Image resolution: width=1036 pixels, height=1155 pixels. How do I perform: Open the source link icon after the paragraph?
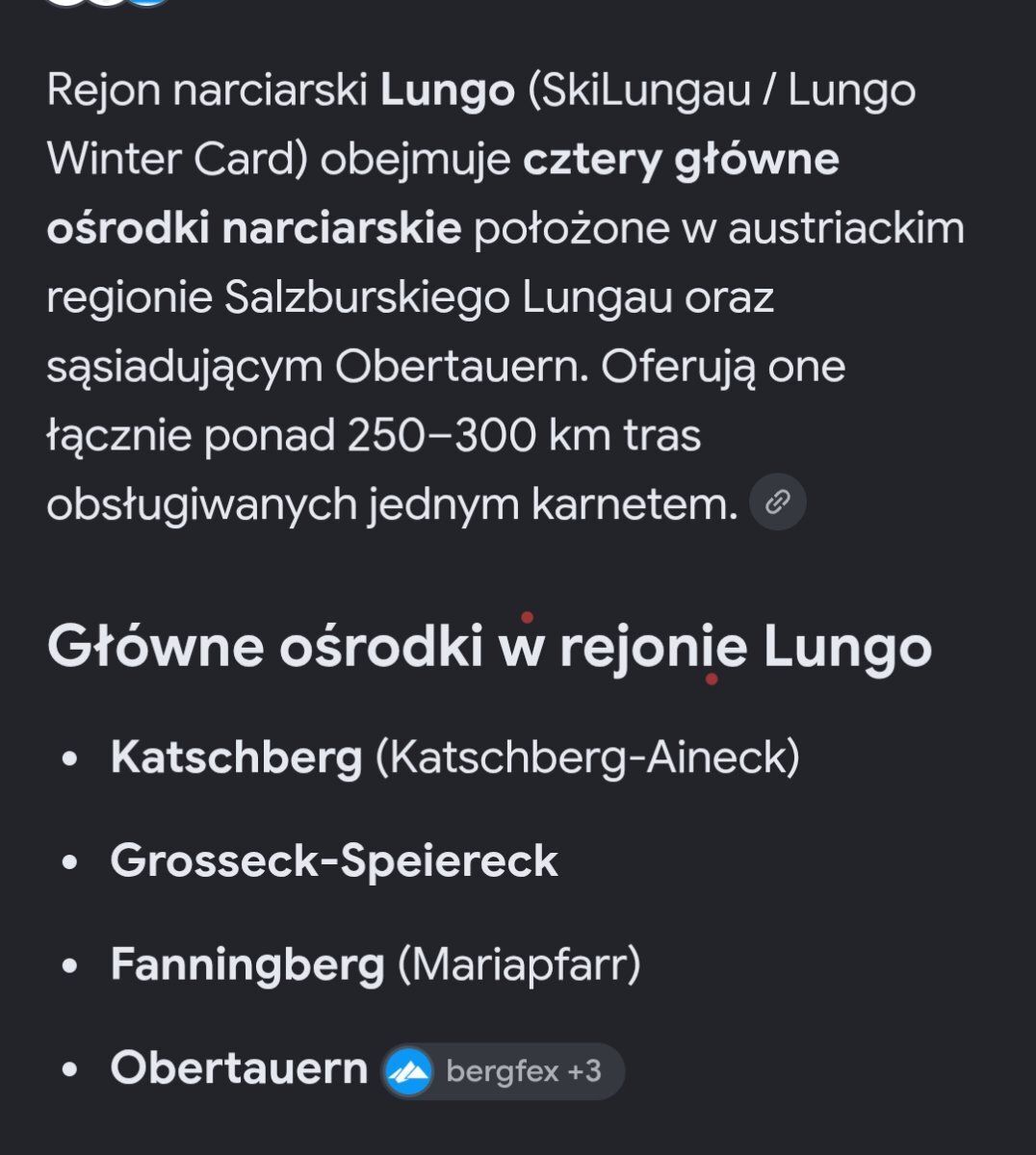[x=778, y=502]
